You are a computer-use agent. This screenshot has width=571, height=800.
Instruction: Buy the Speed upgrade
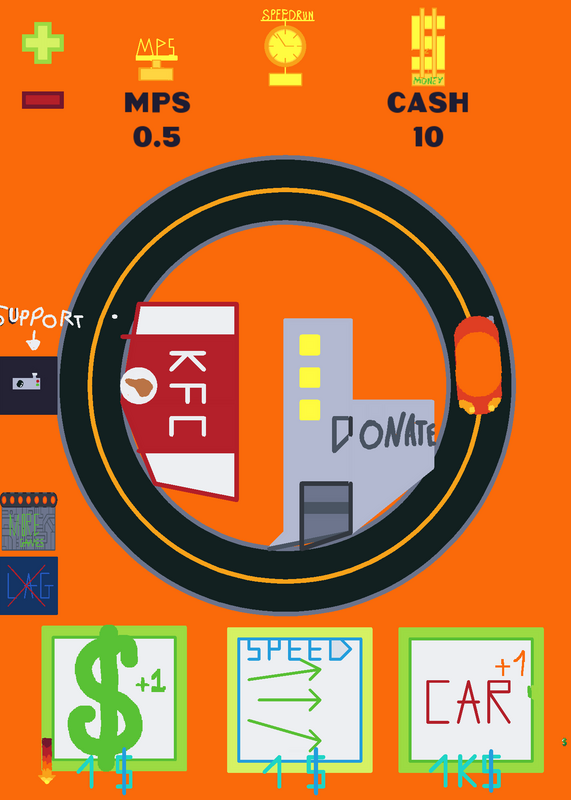(300, 700)
